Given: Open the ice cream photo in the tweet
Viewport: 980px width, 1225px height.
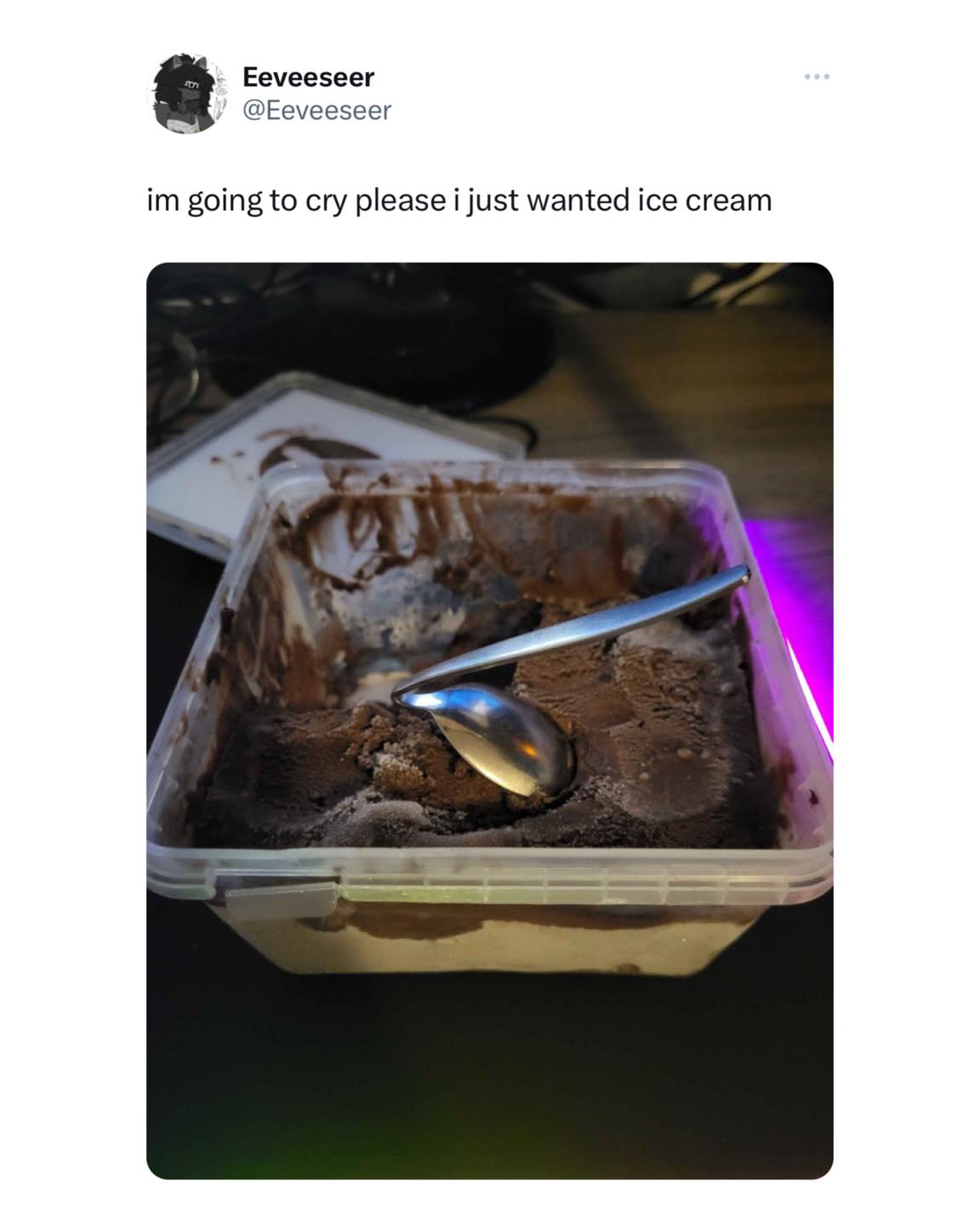Looking at the screenshot, I should 489,720.
